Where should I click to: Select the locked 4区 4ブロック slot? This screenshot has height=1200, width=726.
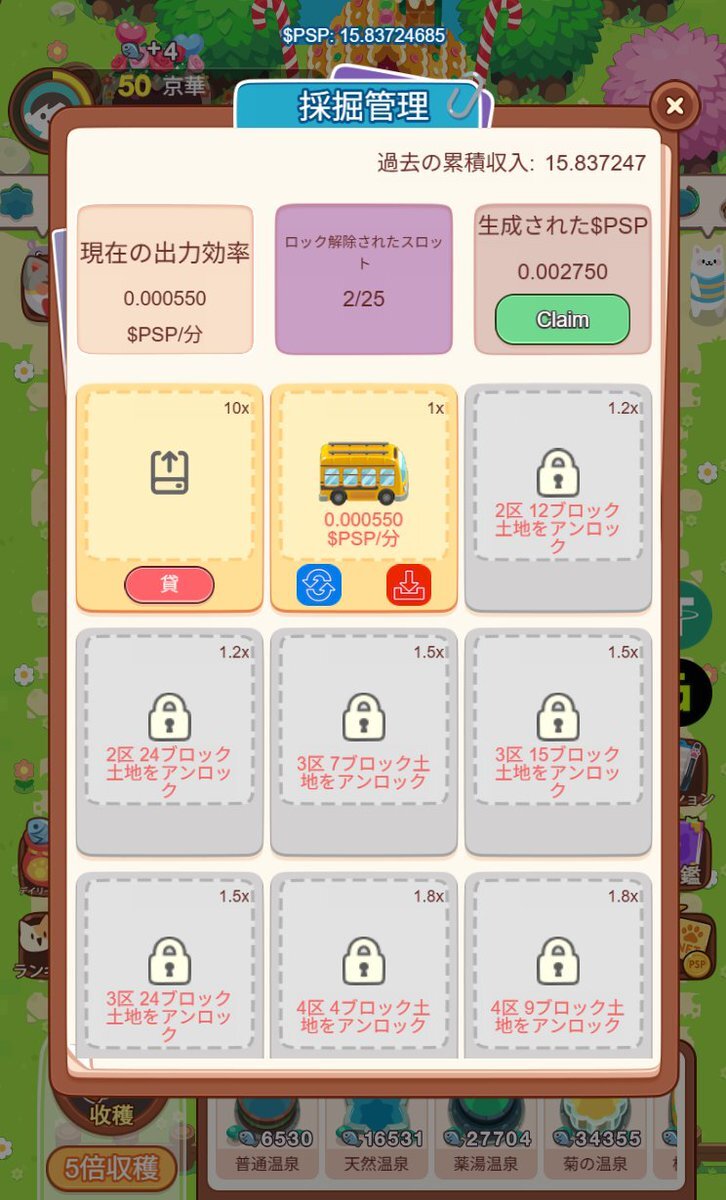363,966
